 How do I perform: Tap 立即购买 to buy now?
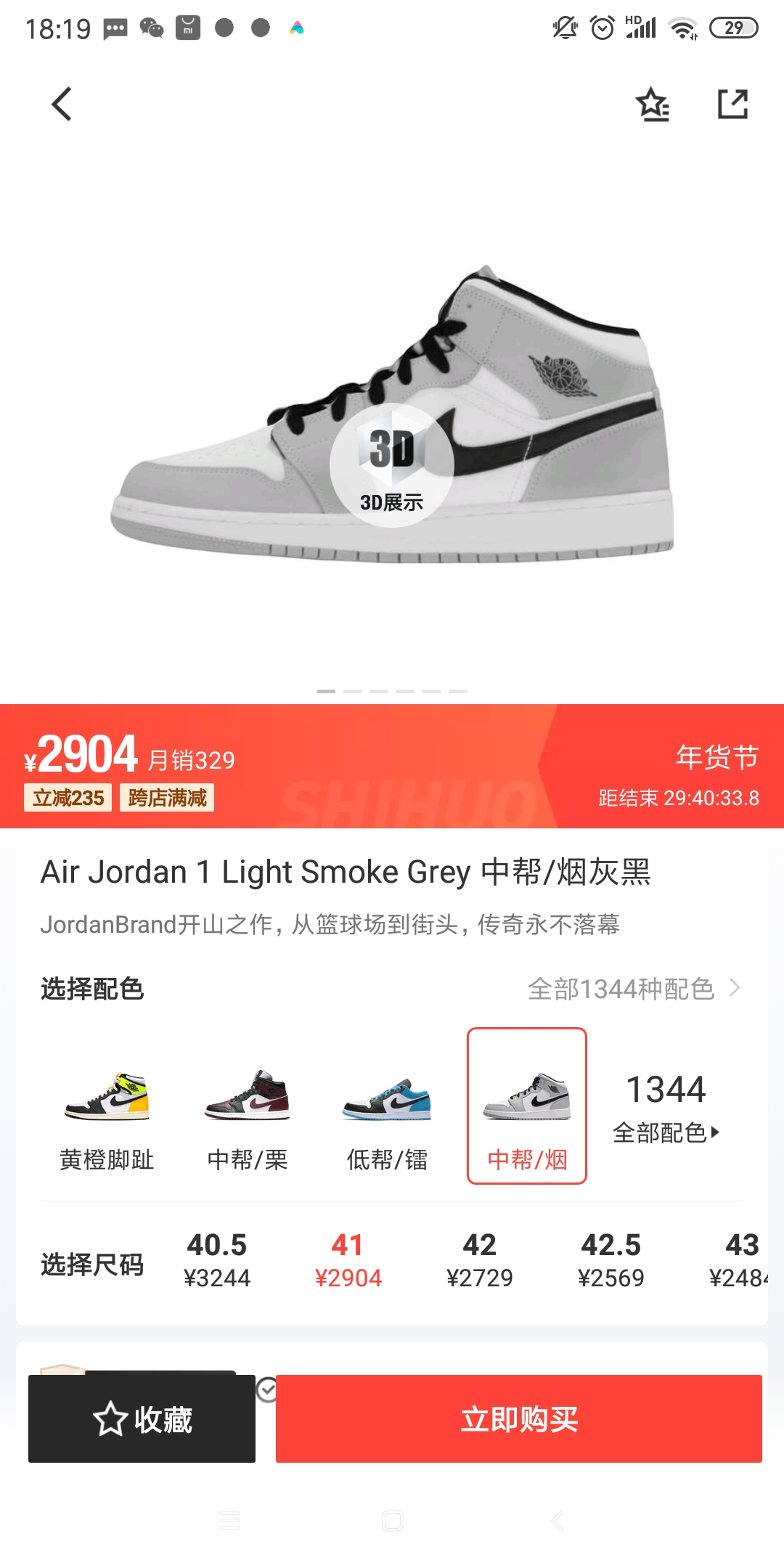[x=518, y=1418]
